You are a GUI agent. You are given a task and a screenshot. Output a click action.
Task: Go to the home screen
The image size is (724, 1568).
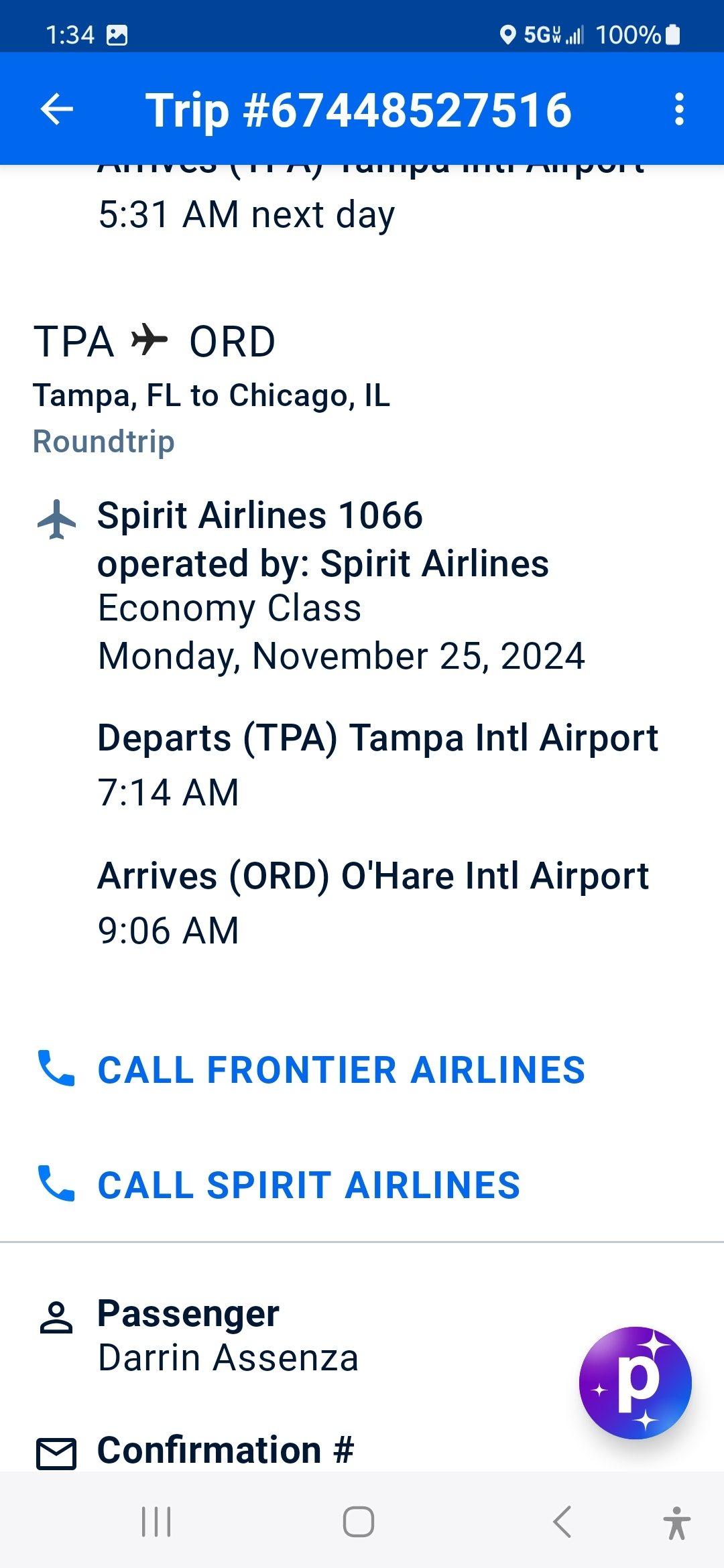click(x=359, y=1522)
